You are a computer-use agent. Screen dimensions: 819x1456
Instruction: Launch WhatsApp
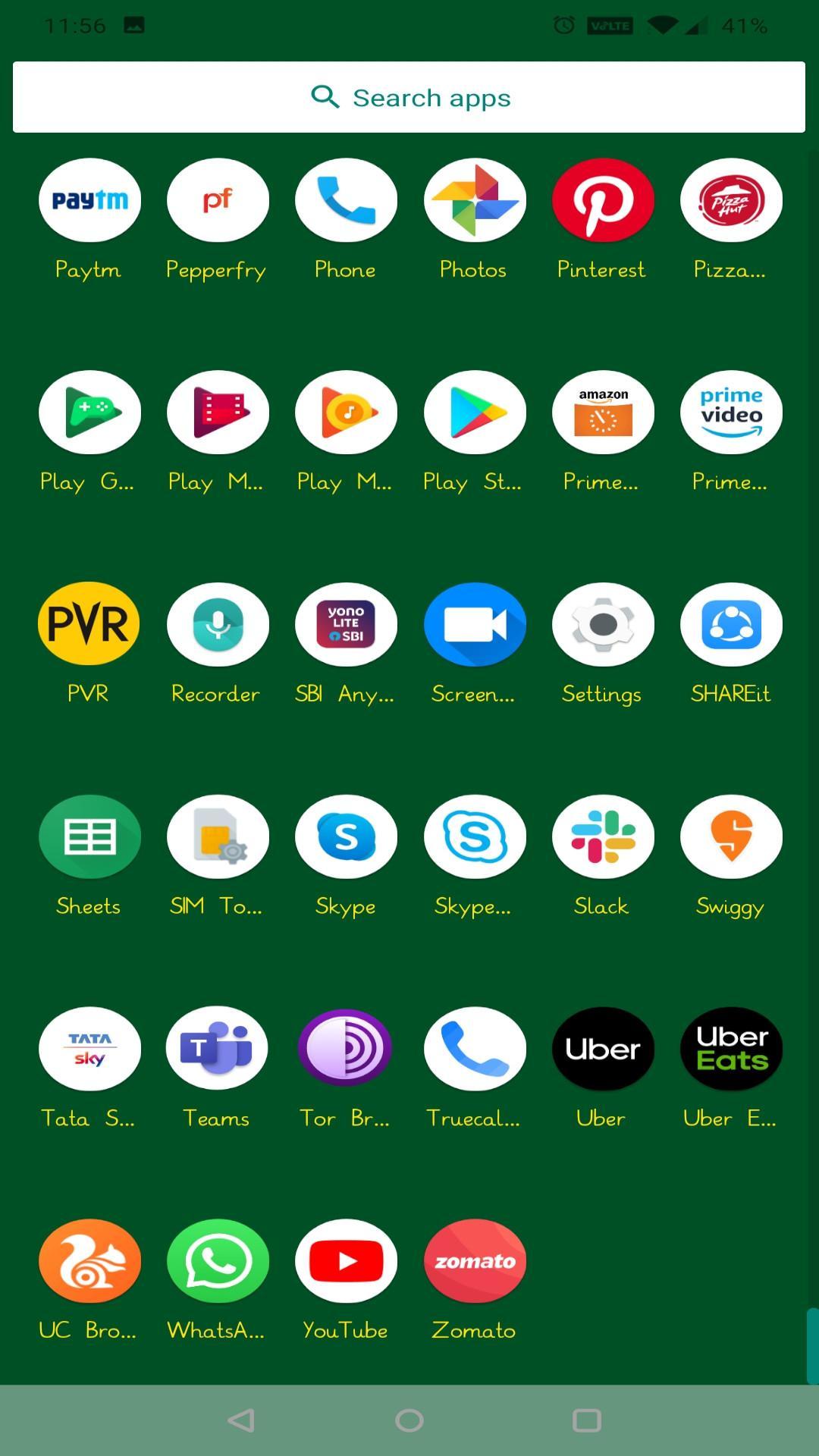tap(218, 1261)
